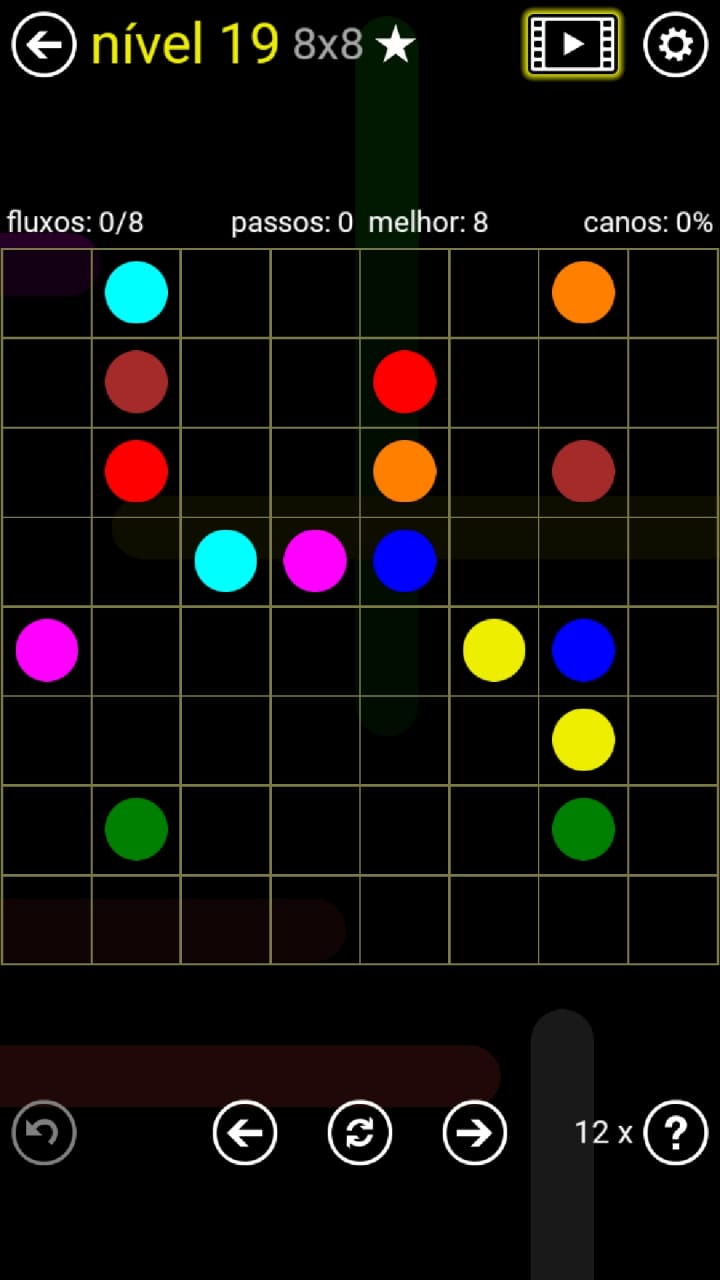Select the yellow dot beside the blue dot
720x1280 pixels.
494,650
